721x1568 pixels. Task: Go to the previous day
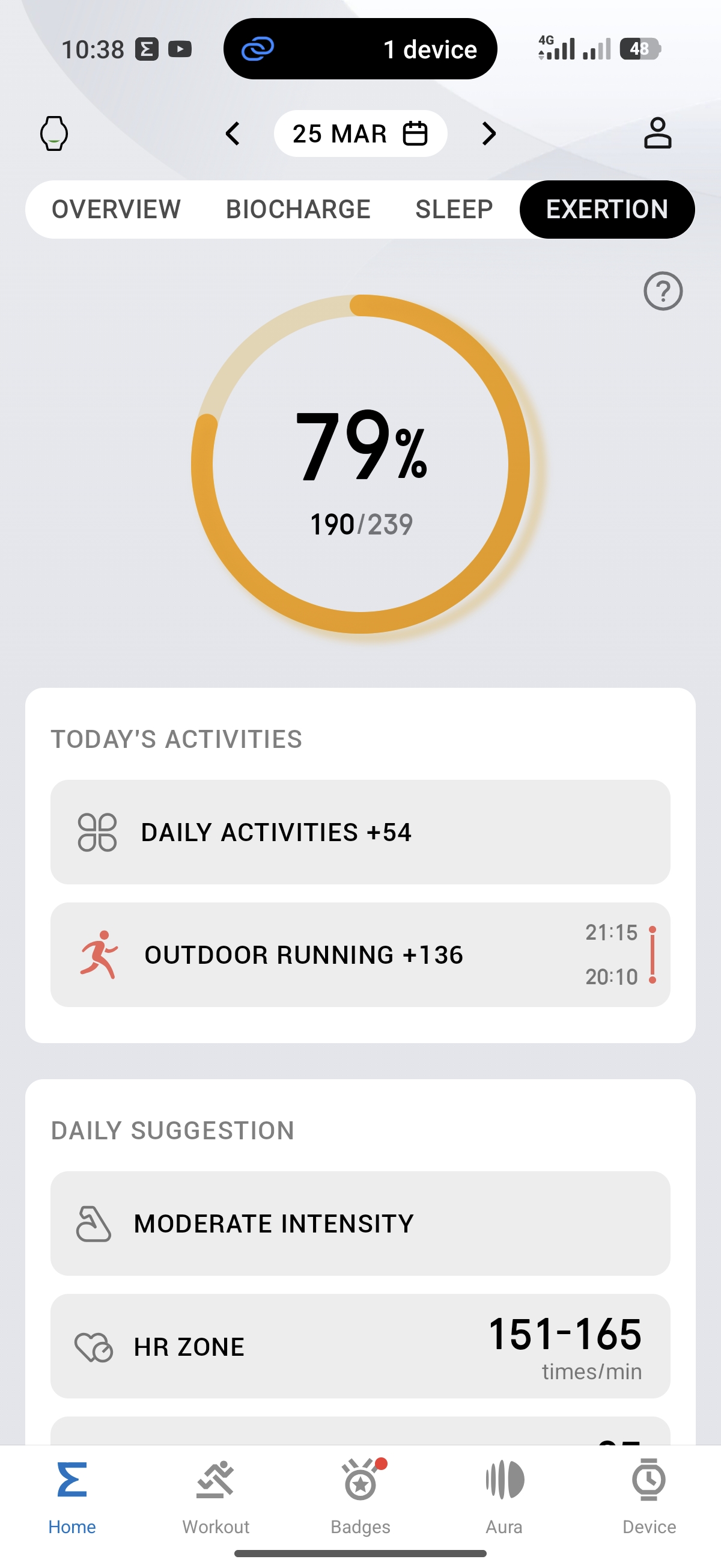[x=233, y=133]
